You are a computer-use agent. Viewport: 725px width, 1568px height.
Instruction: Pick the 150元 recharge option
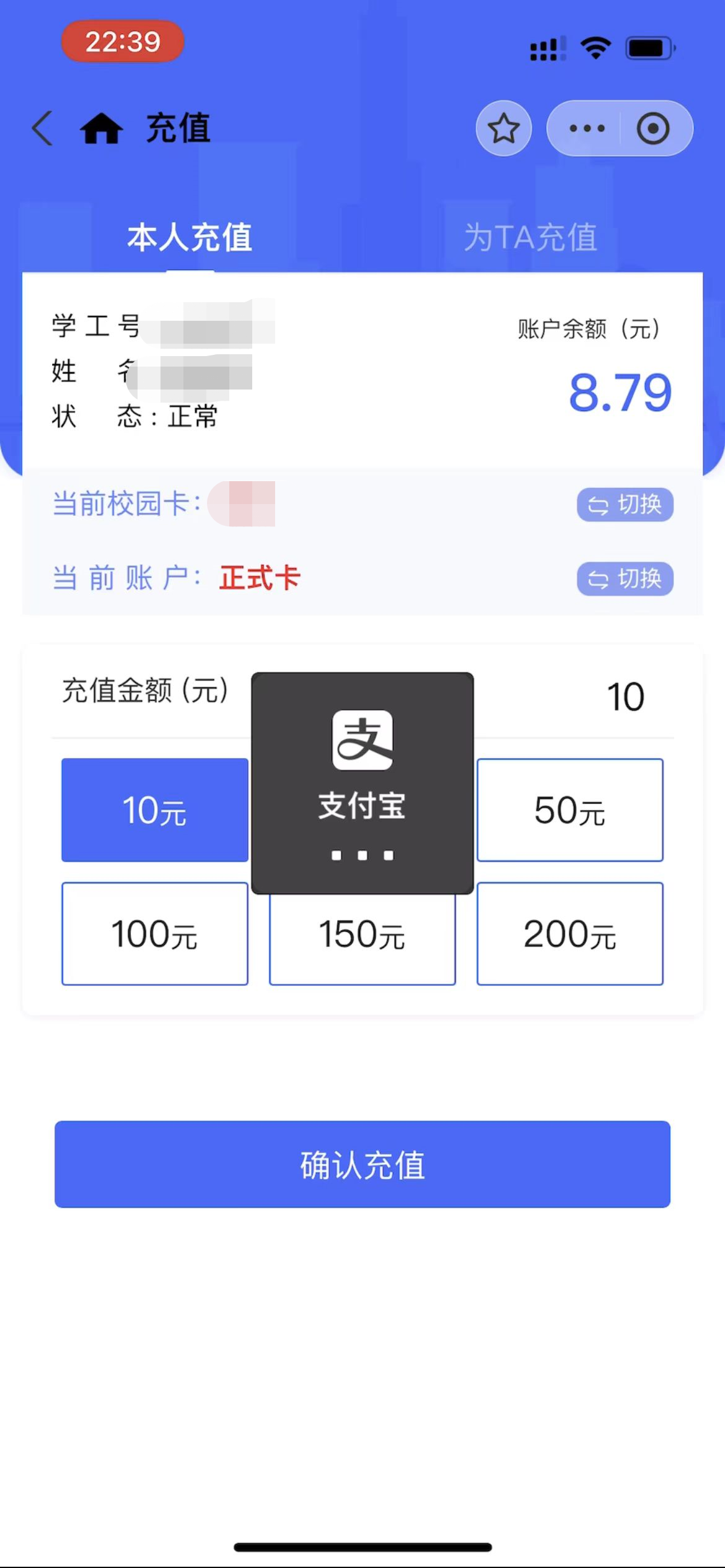(362, 938)
